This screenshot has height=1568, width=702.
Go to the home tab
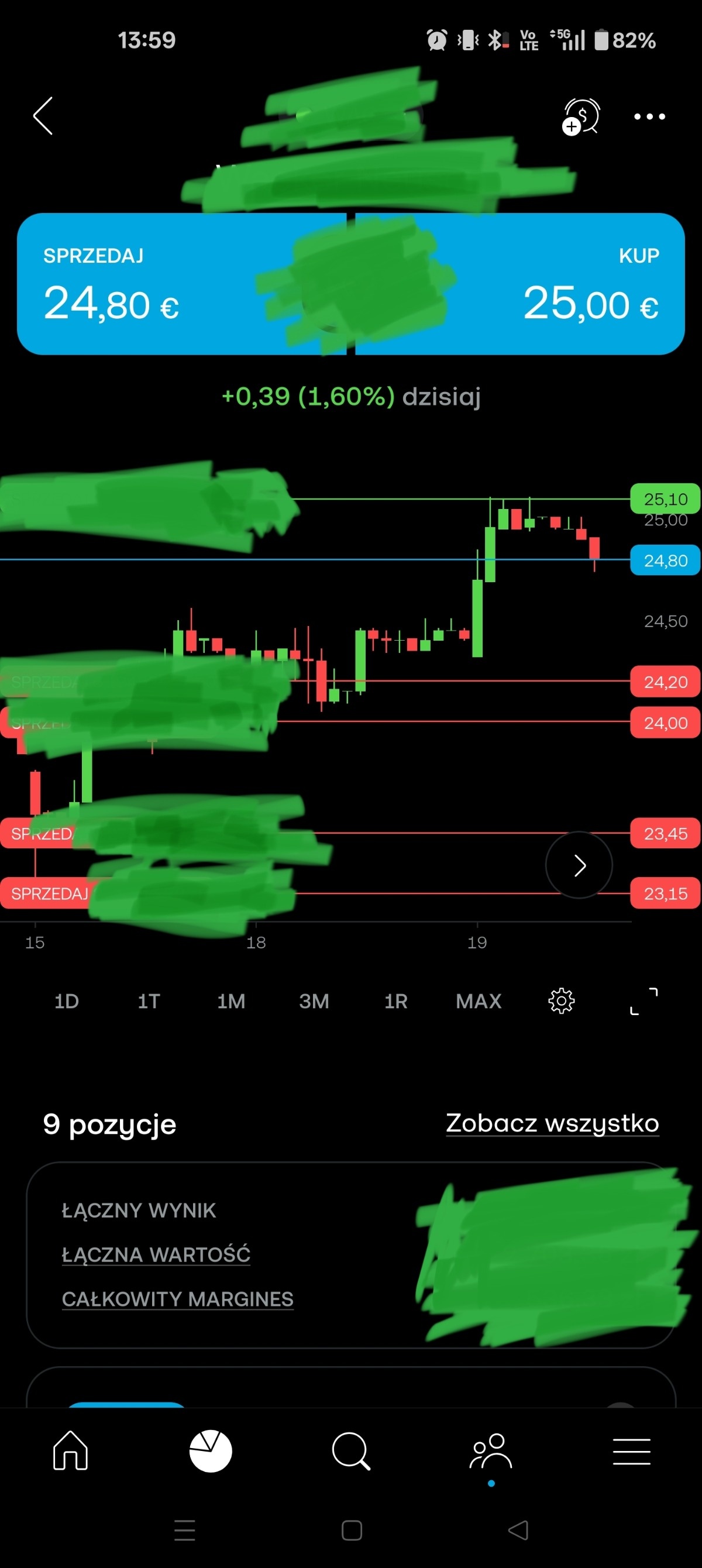[x=71, y=1451]
